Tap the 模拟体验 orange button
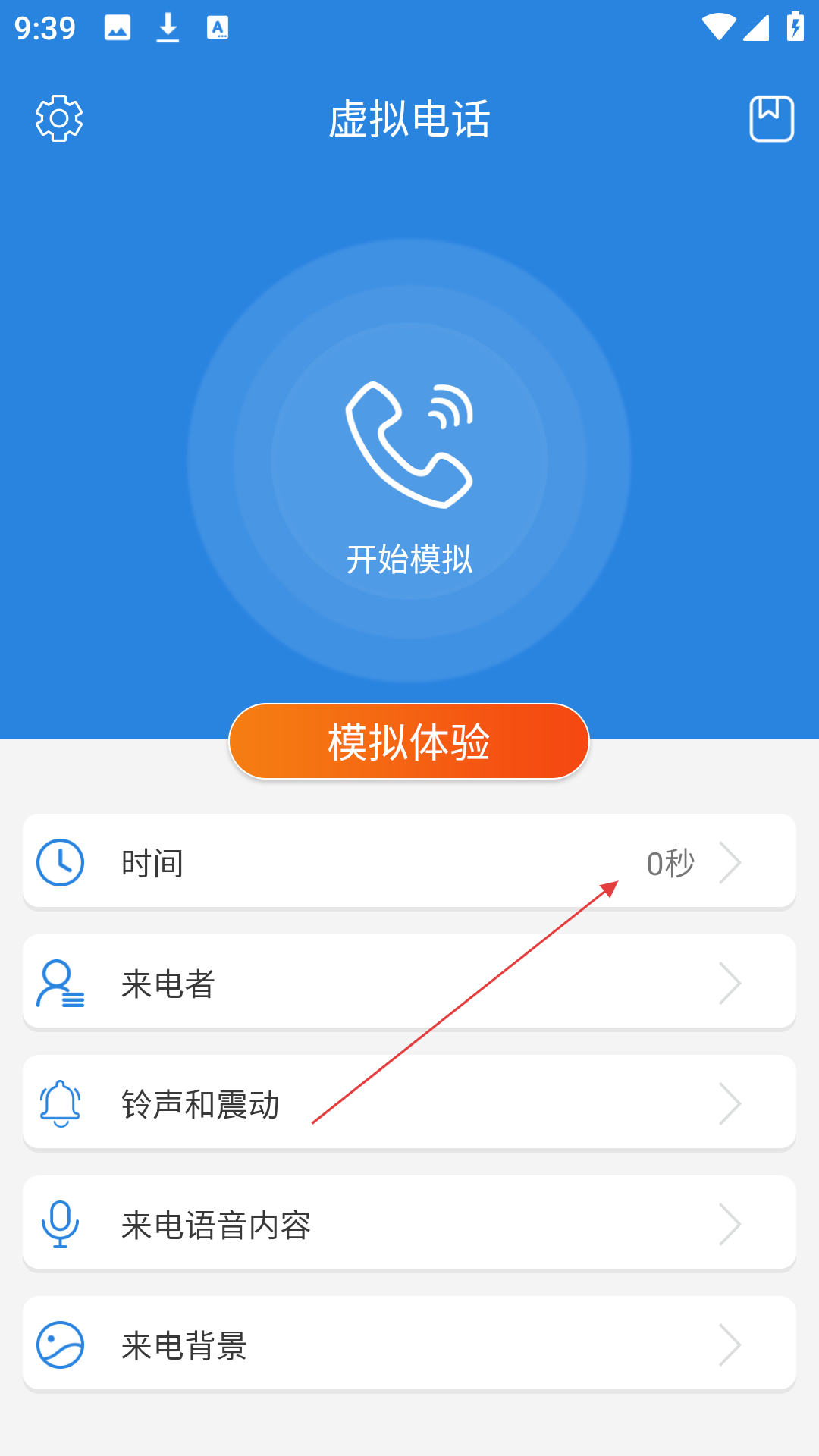819x1456 pixels. click(409, 741)
